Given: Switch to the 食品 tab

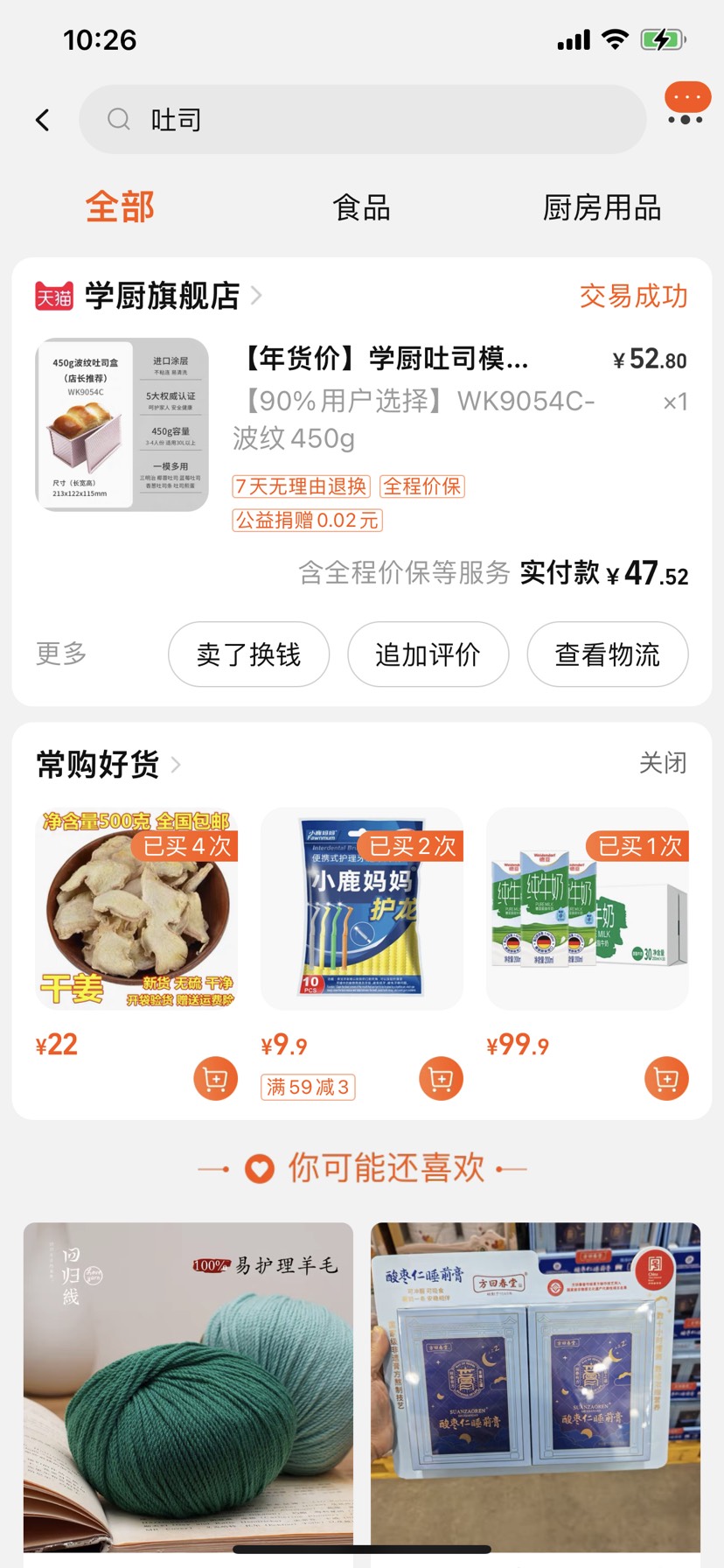Looking at the screenshot, I should (361, 208).
